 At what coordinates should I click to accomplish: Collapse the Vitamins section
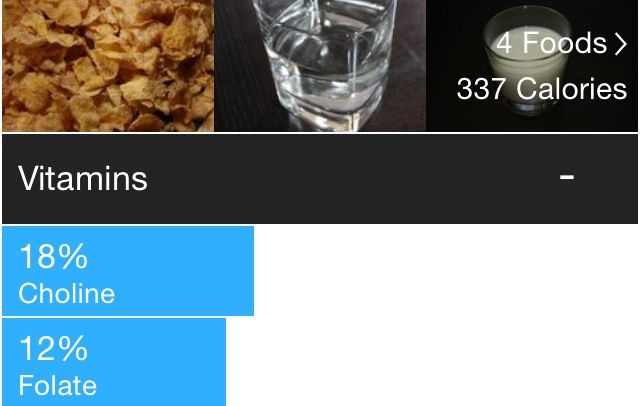pyautogui.click(x=566, y=178)
